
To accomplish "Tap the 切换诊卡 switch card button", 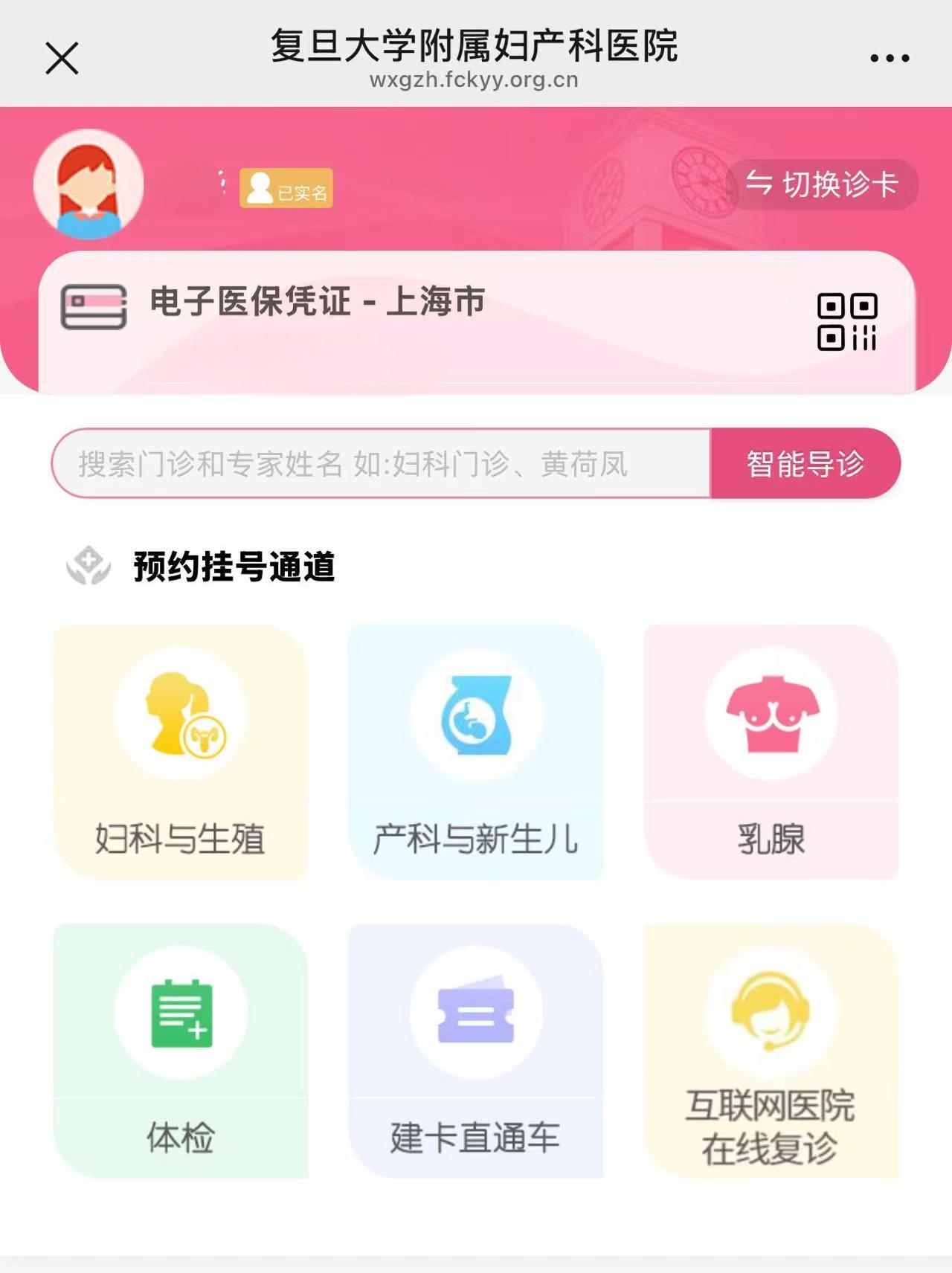I will click(822, 184).
